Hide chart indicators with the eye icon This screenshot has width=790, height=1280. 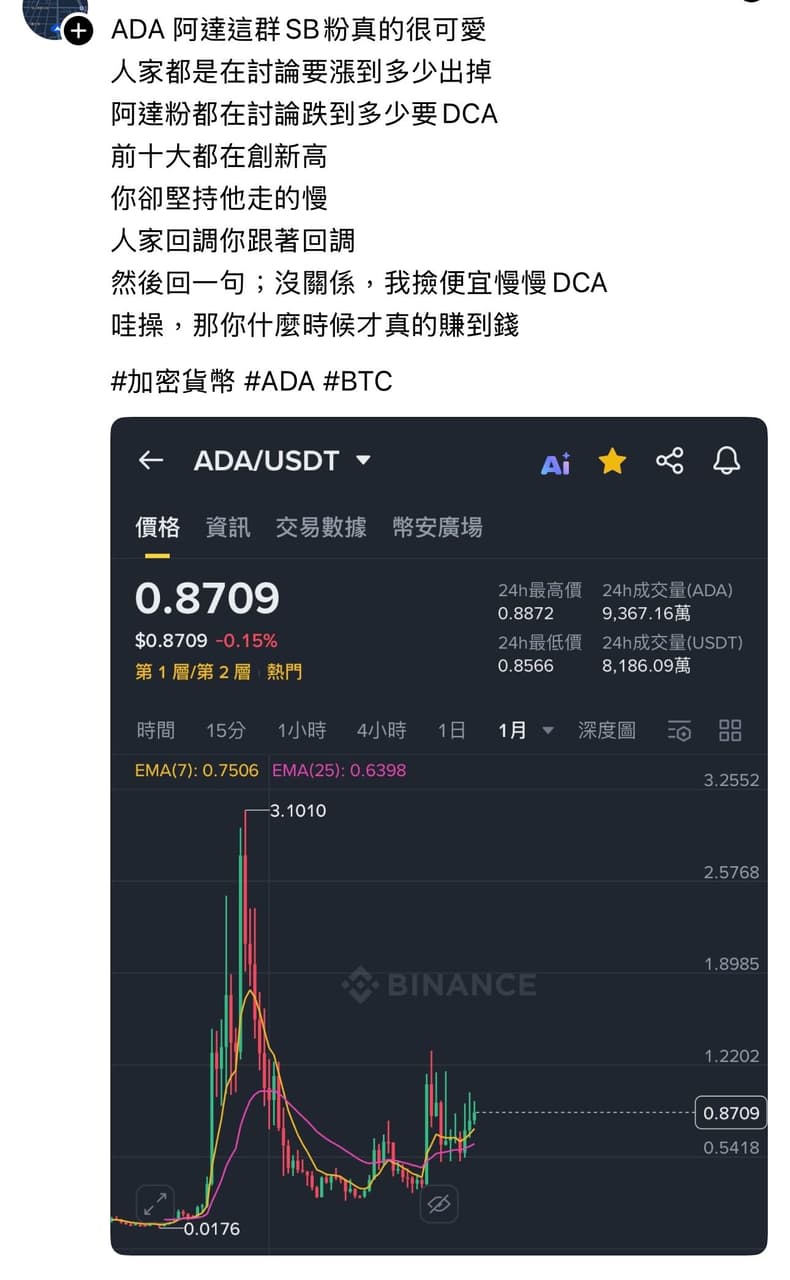tap(440, 1205)
